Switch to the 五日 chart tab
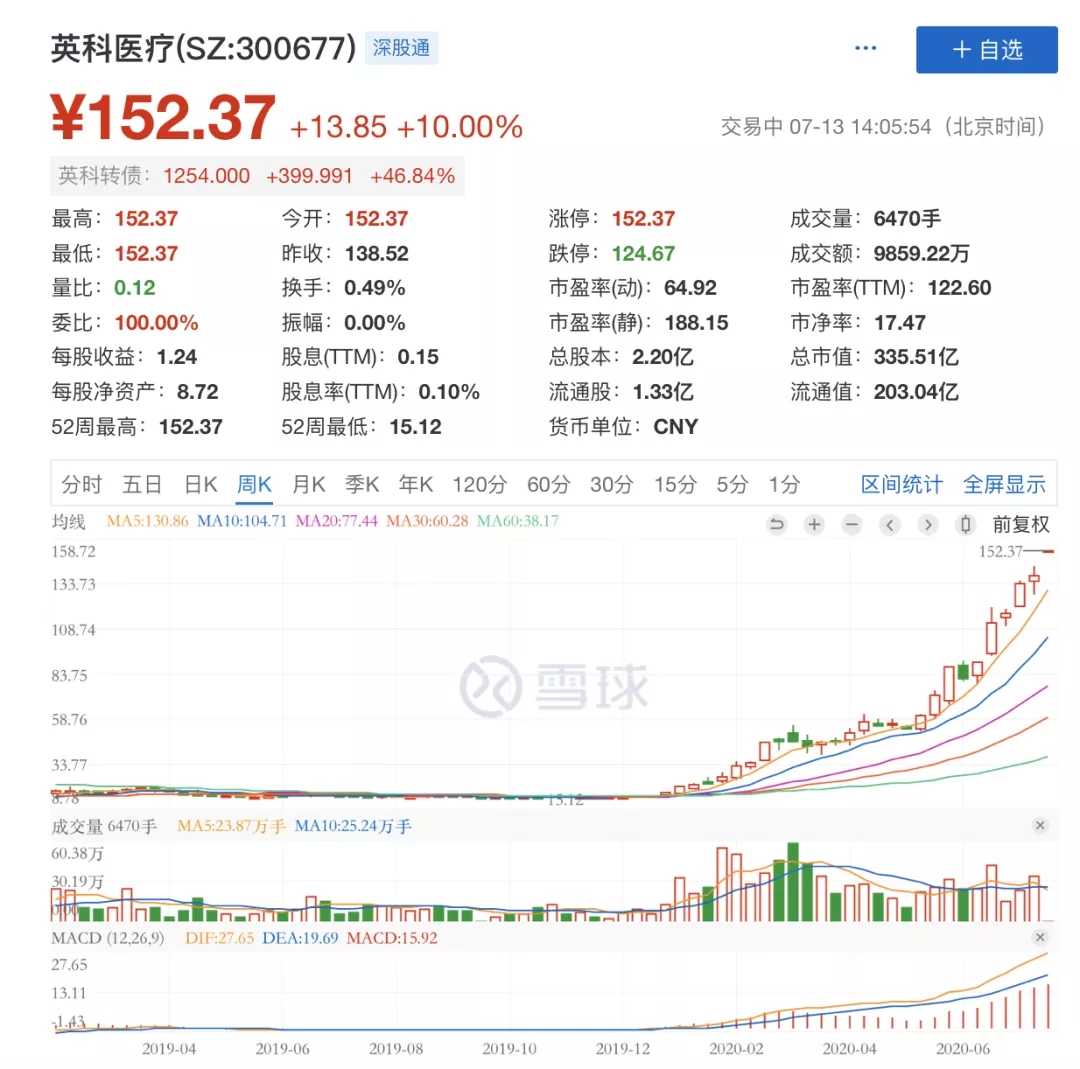This screenshot has height=1069, width=1080. click(142, 485)
